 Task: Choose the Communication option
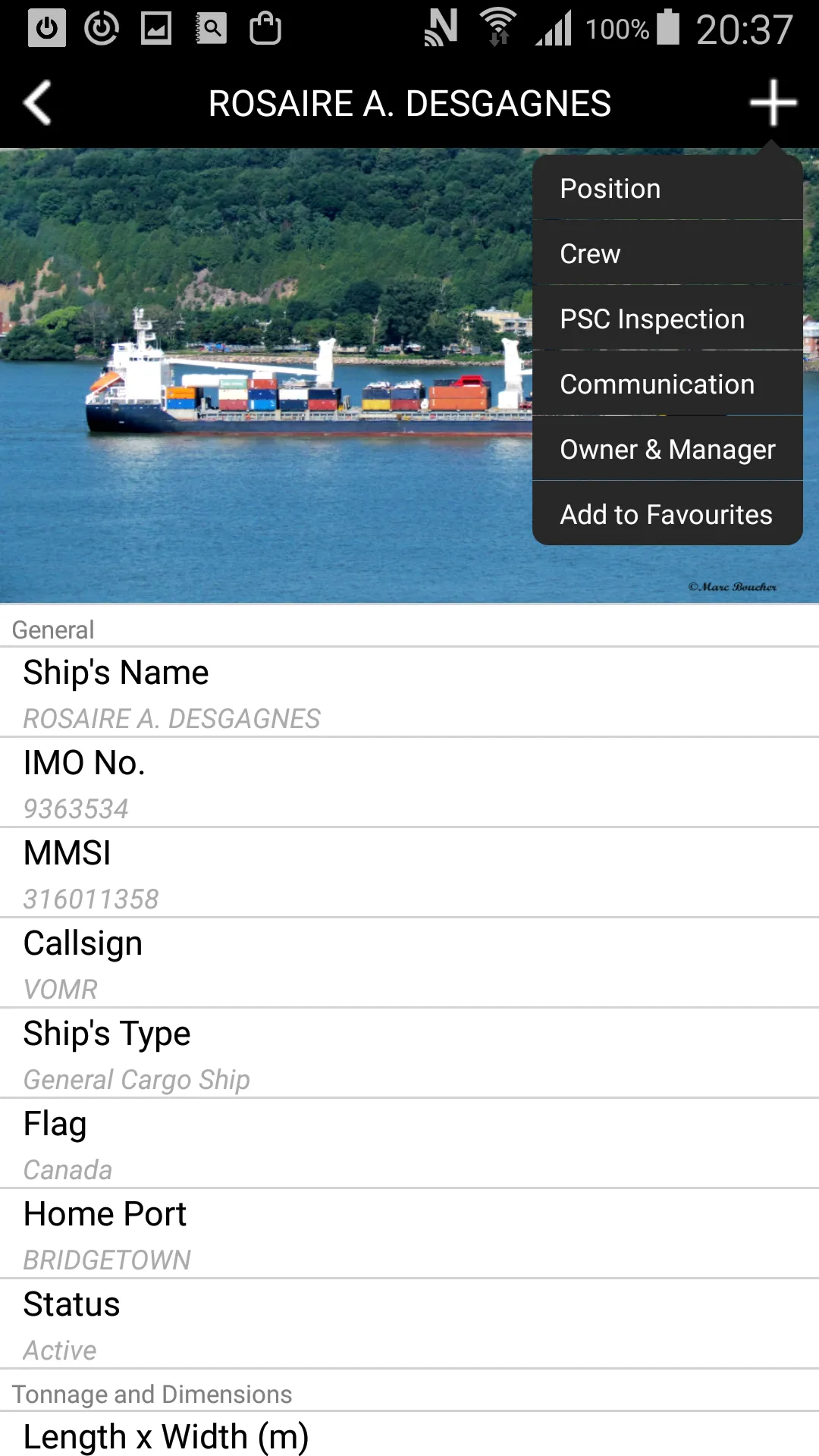pyautogui.click(x=667, y=384)
